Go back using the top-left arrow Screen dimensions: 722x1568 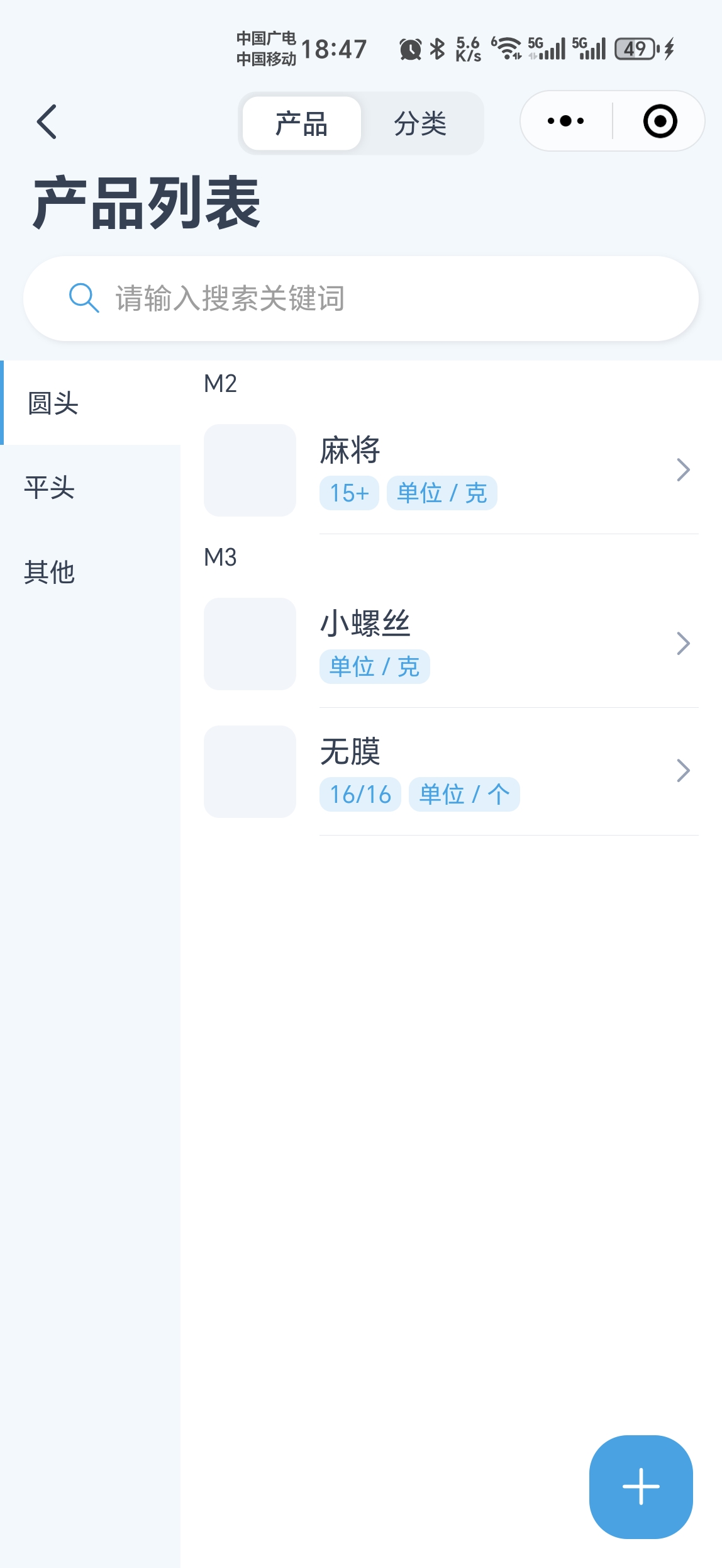[x=47, y=121]
